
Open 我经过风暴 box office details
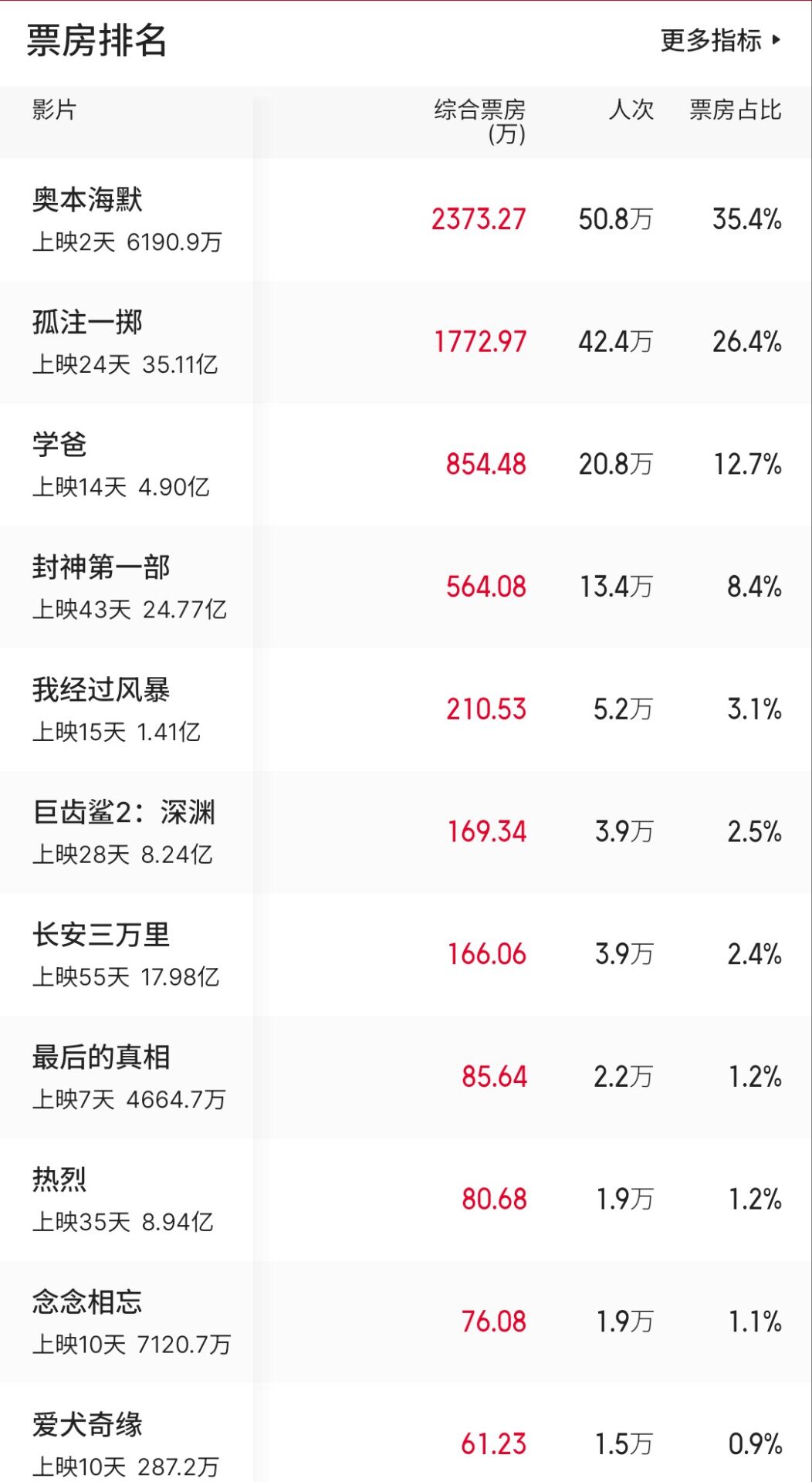coord(406,709)
